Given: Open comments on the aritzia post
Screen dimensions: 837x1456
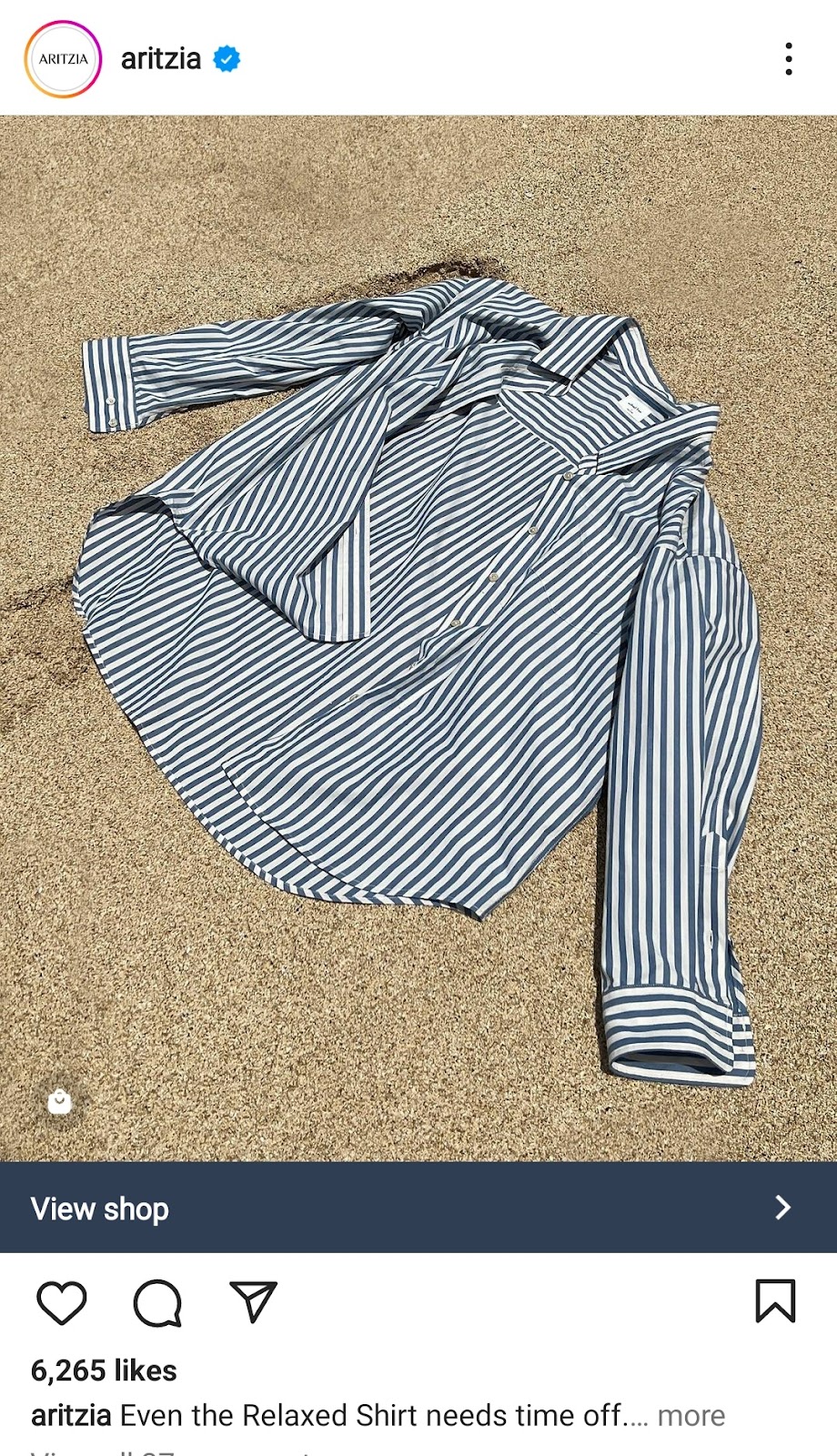Looking at the screenshot, I should [x=157, y=1302].
